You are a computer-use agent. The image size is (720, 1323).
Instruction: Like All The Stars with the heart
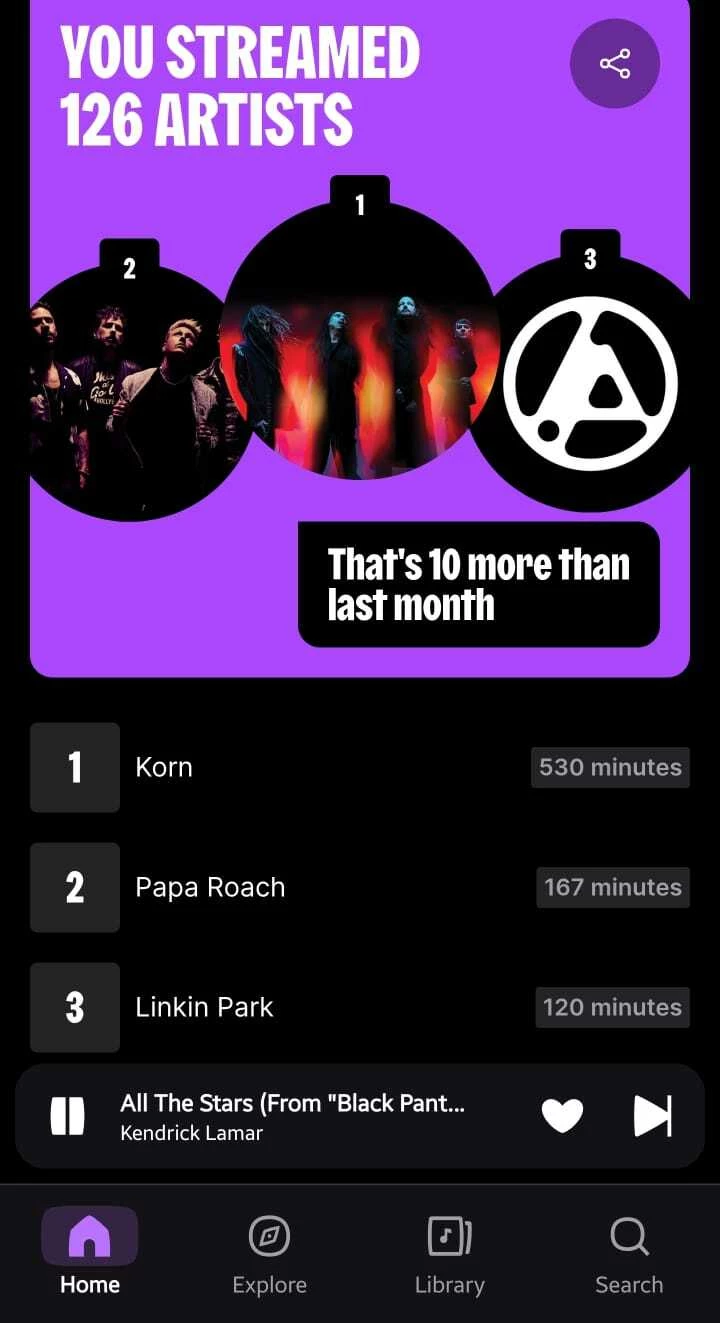point(562,1116)
